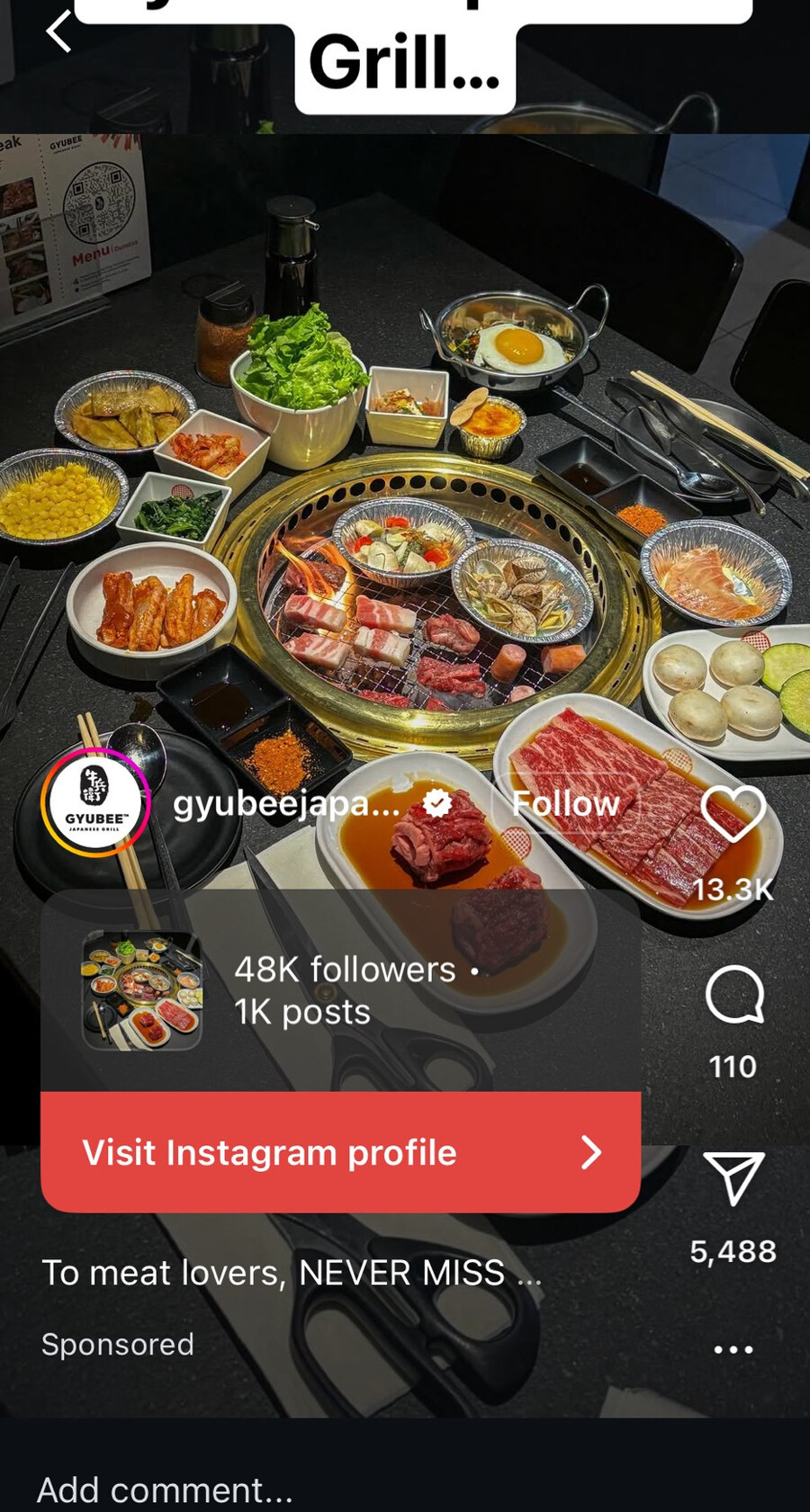Open the three-dot more options menu
The height and width of the screenshot is (1512, 810).
click(x=733, y=1348)
